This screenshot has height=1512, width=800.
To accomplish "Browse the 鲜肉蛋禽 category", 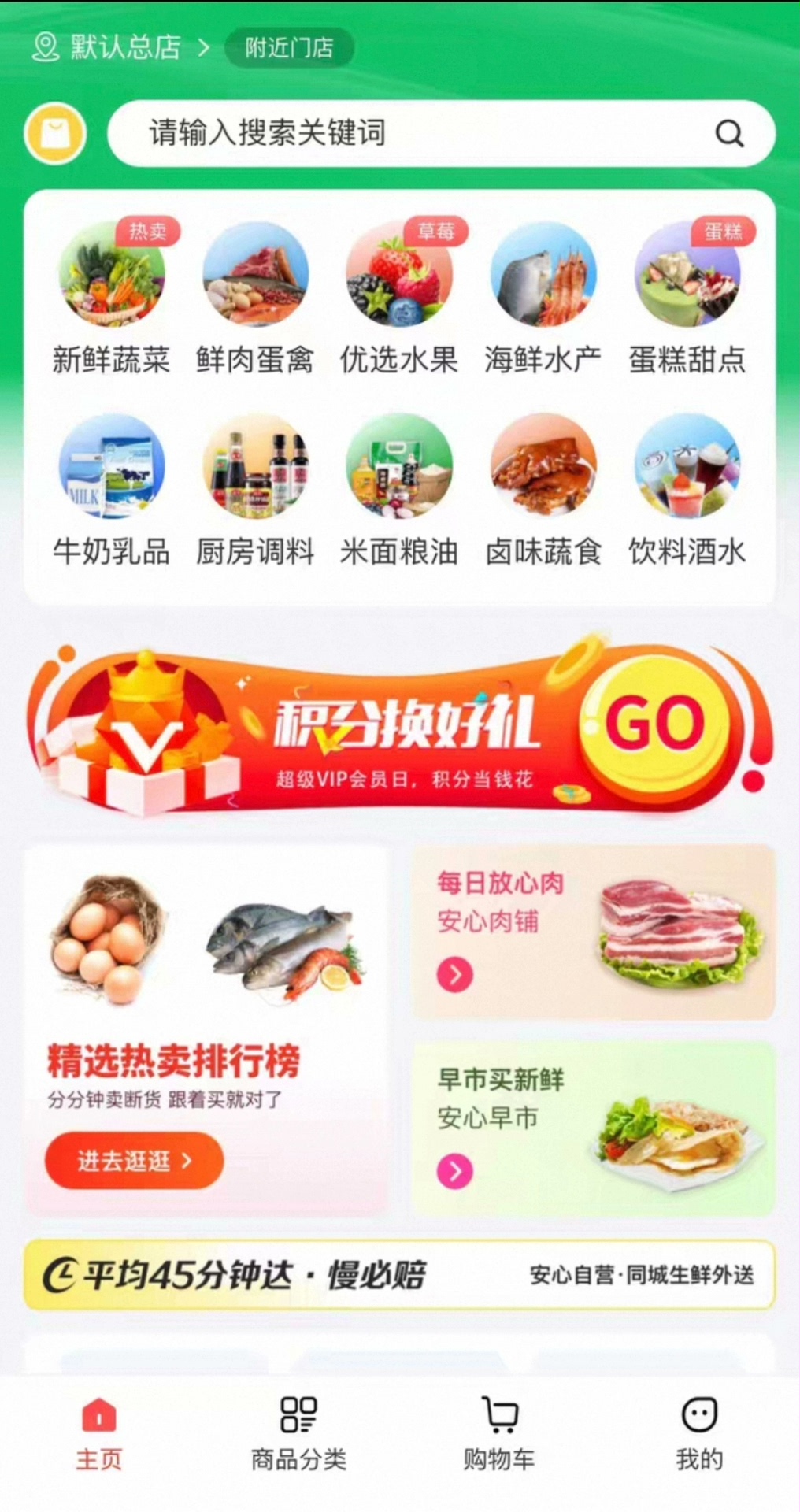I will pos(255,297).
